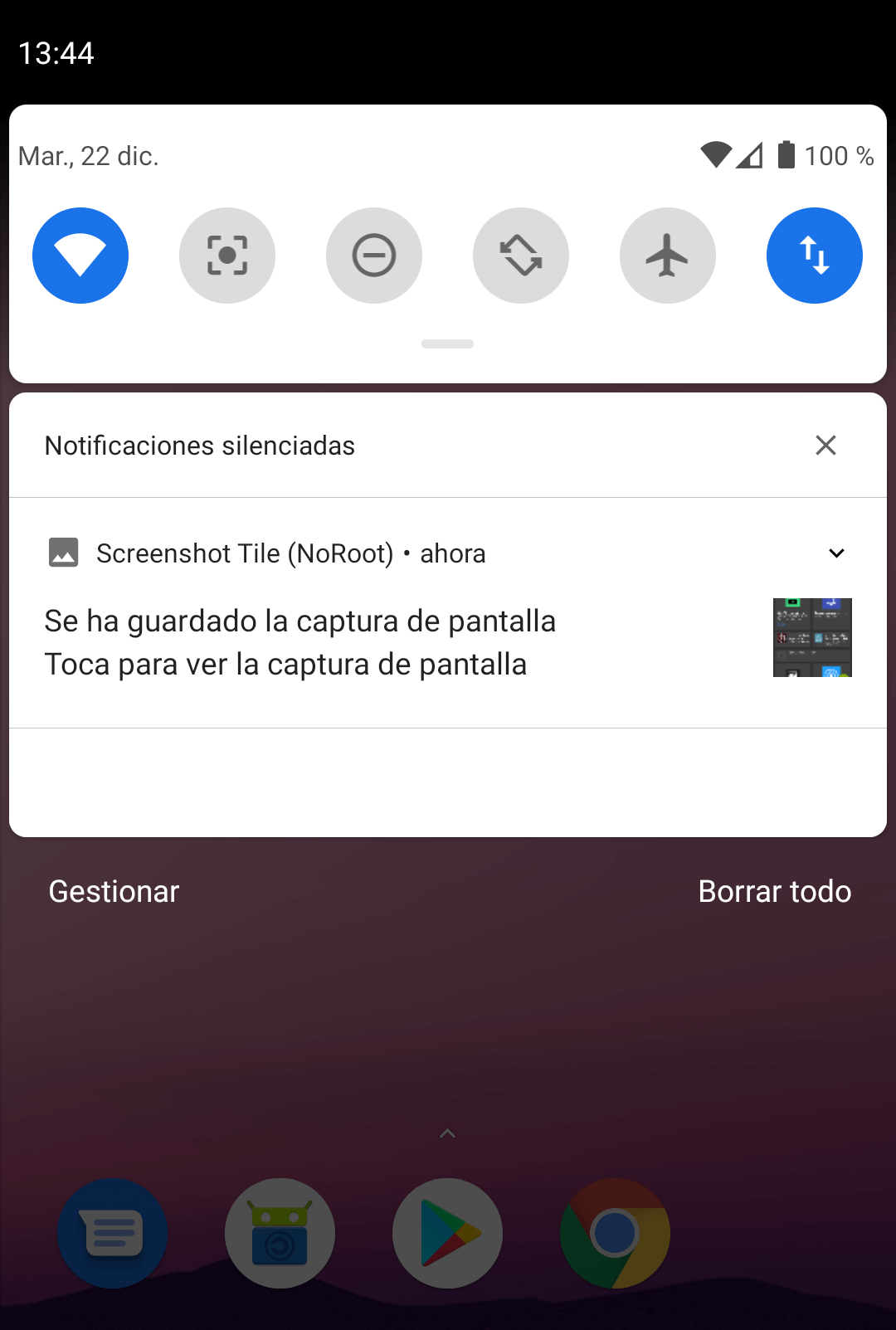The image size is (896, 1330).
Task: Dismiss the Notificaciones silenciadas header
Action: tap(825, 446)
